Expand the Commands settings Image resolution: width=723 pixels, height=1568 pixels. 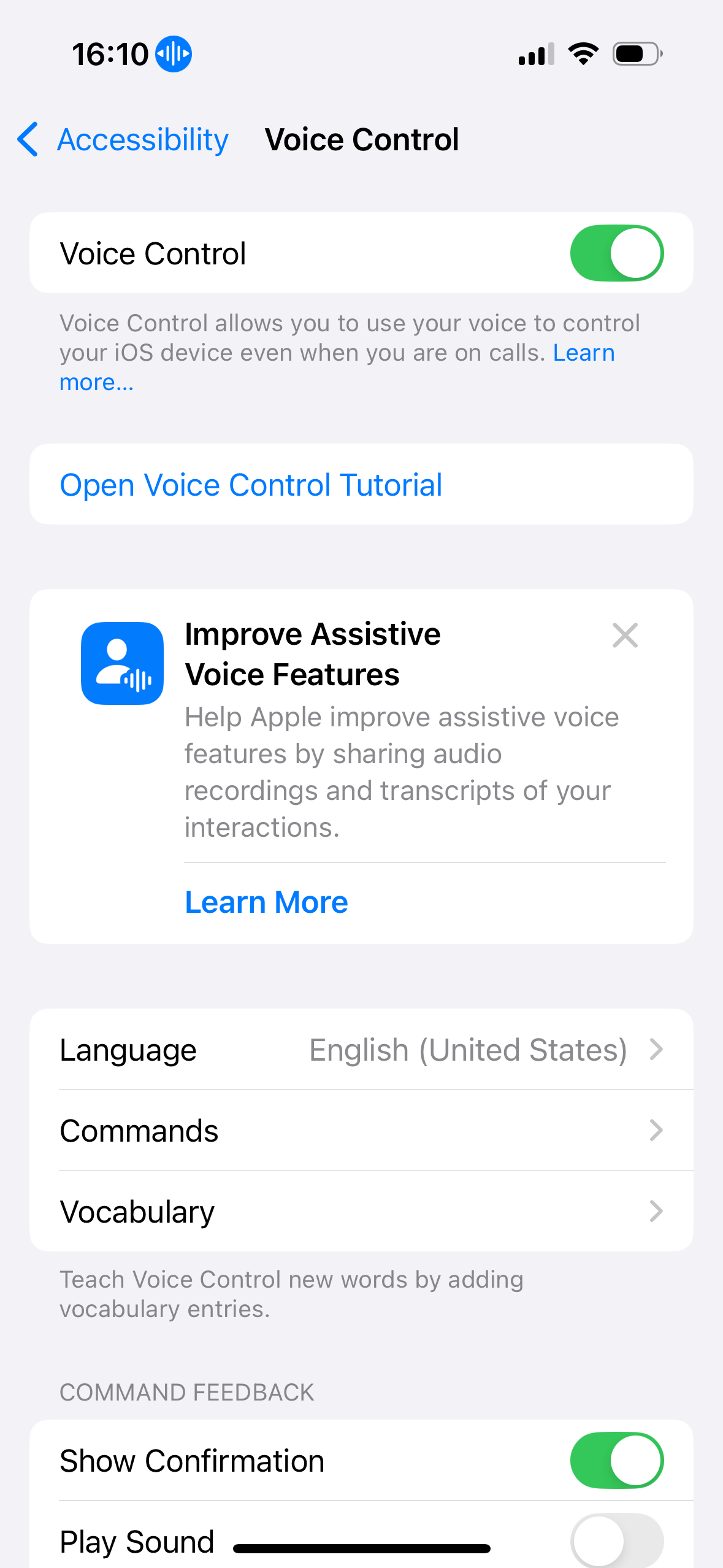click(362, 1130)
